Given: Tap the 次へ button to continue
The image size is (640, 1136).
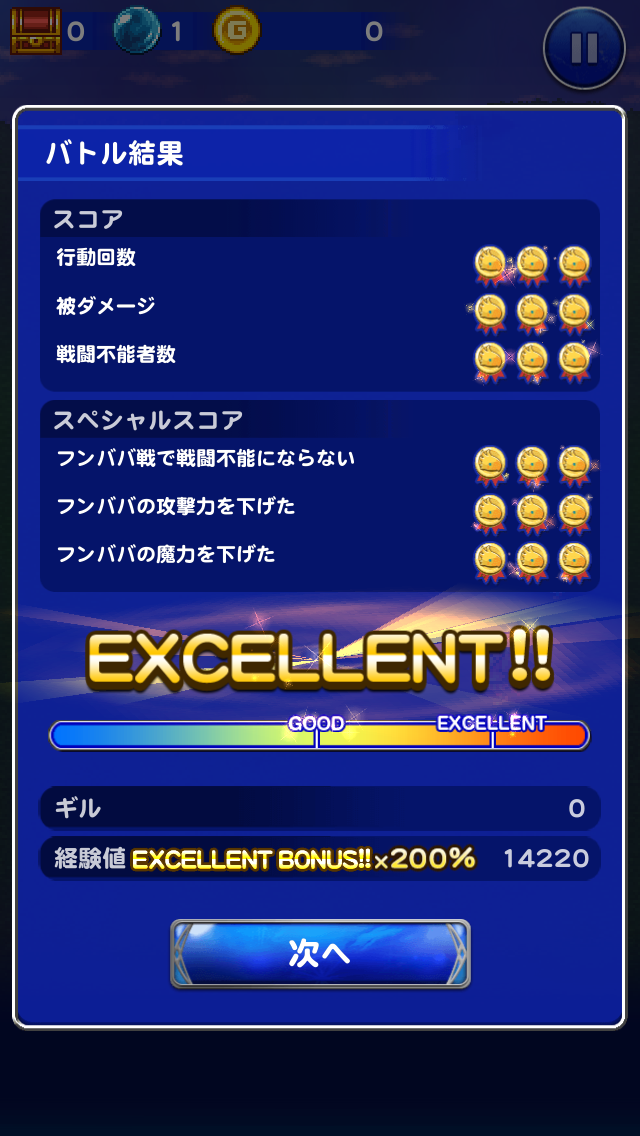Looking at the screenshot, I should pos(320,953).
